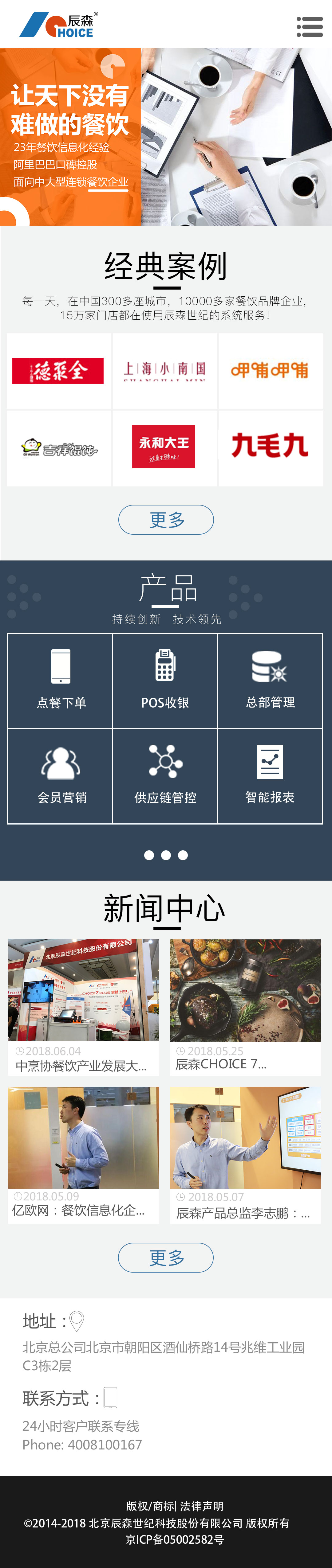The width and height of the screenshot is (332, 1568).
Task: Open the 会员营销 product
Action: 60,776
